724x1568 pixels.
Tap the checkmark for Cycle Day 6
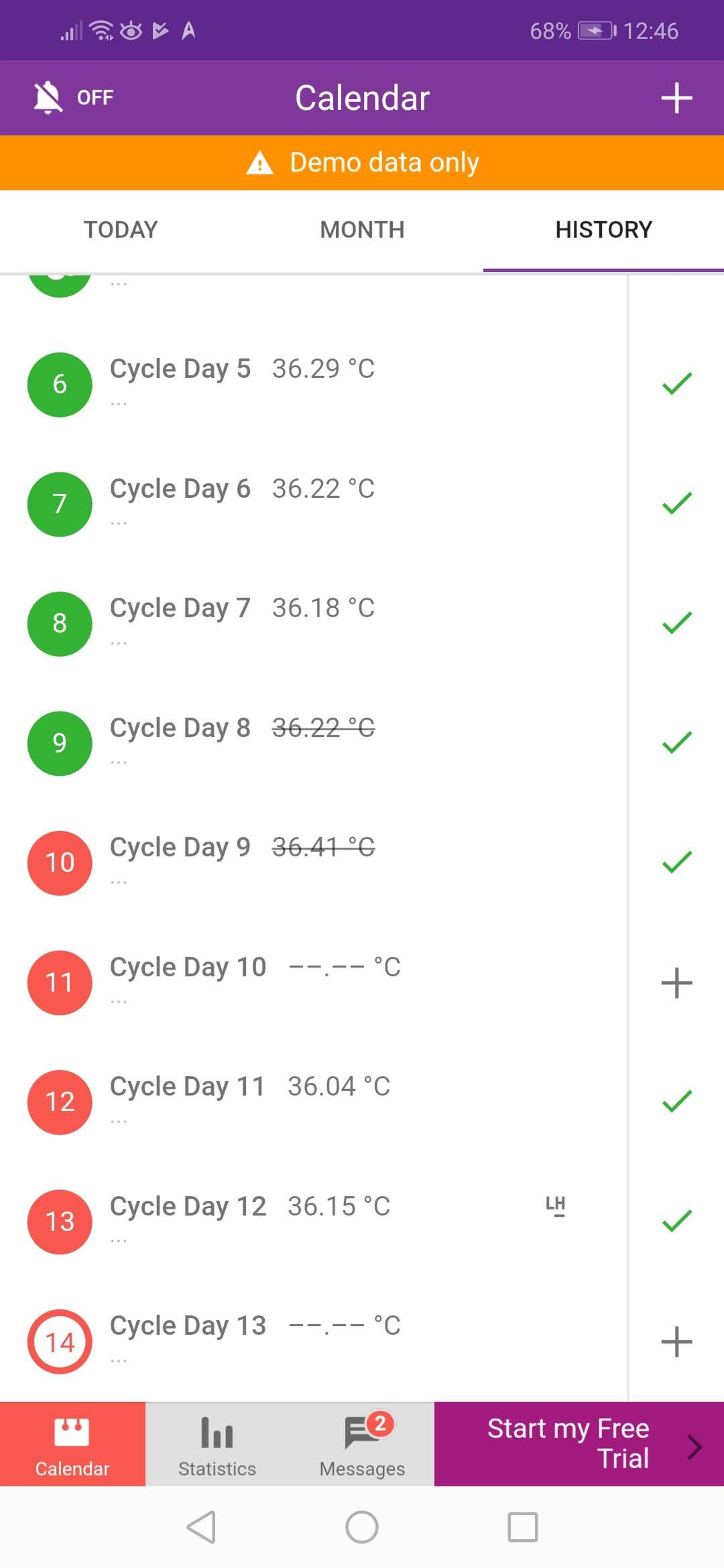676,503
